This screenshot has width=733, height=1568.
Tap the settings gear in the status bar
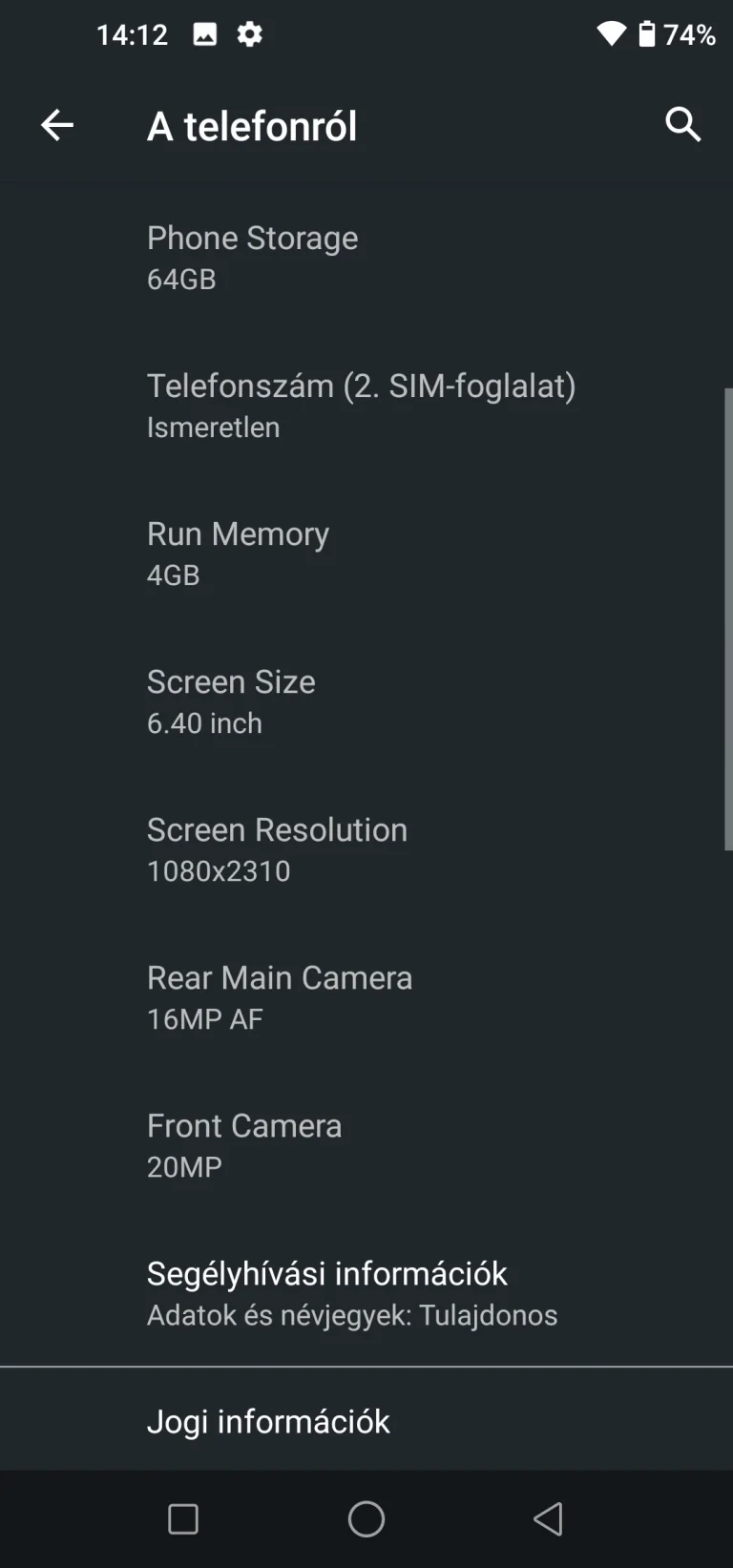[x=248, y=34]
